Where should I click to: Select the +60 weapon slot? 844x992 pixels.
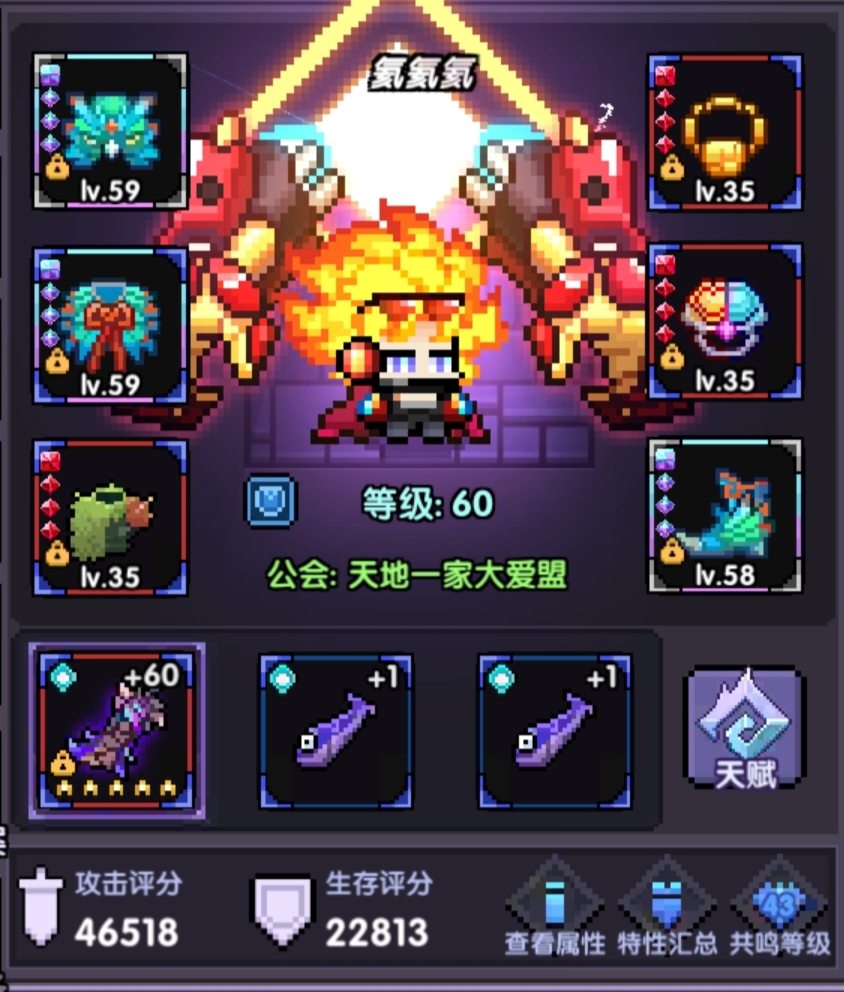click(117, 731)
